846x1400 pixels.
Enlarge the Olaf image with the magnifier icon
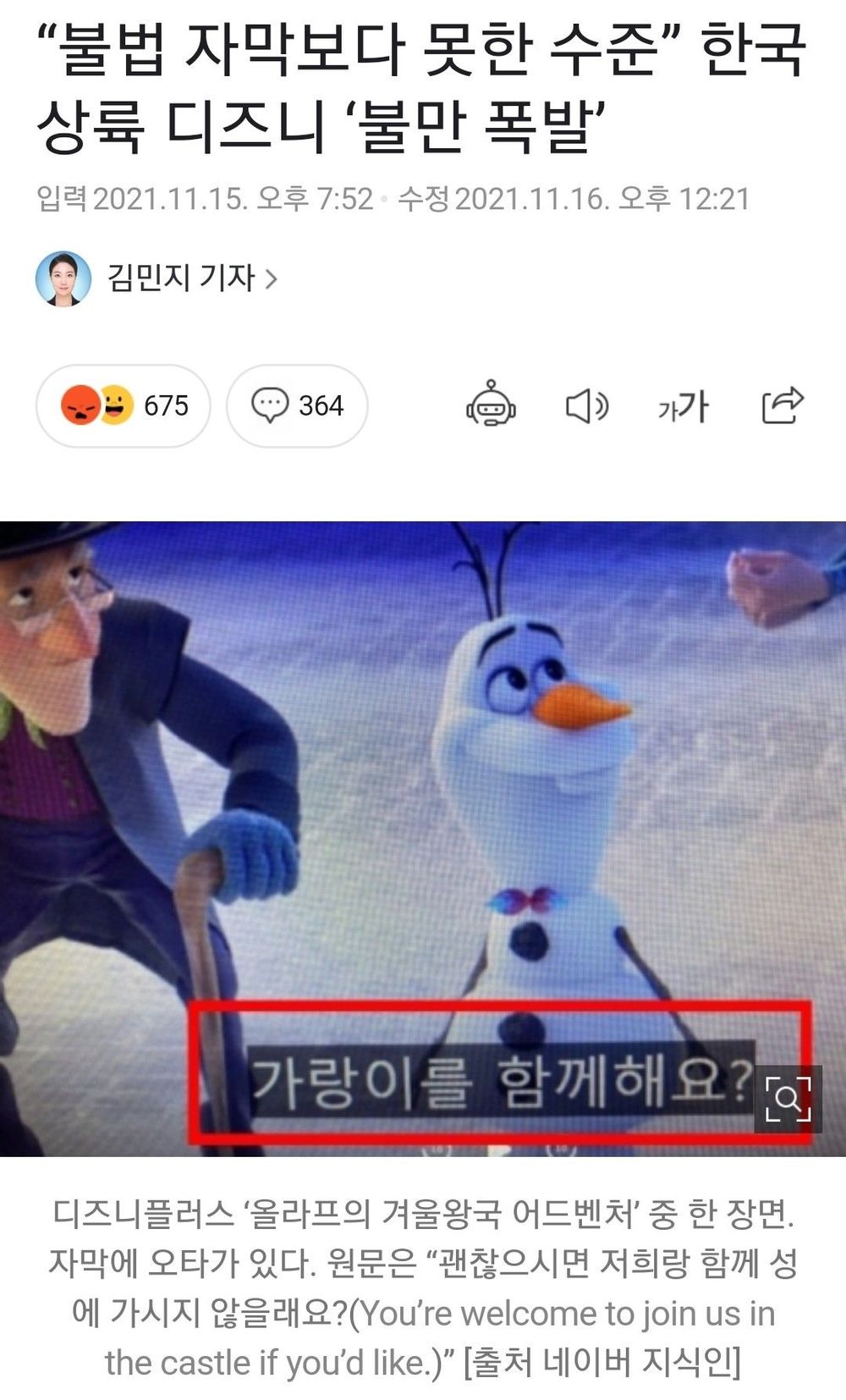788,1099
